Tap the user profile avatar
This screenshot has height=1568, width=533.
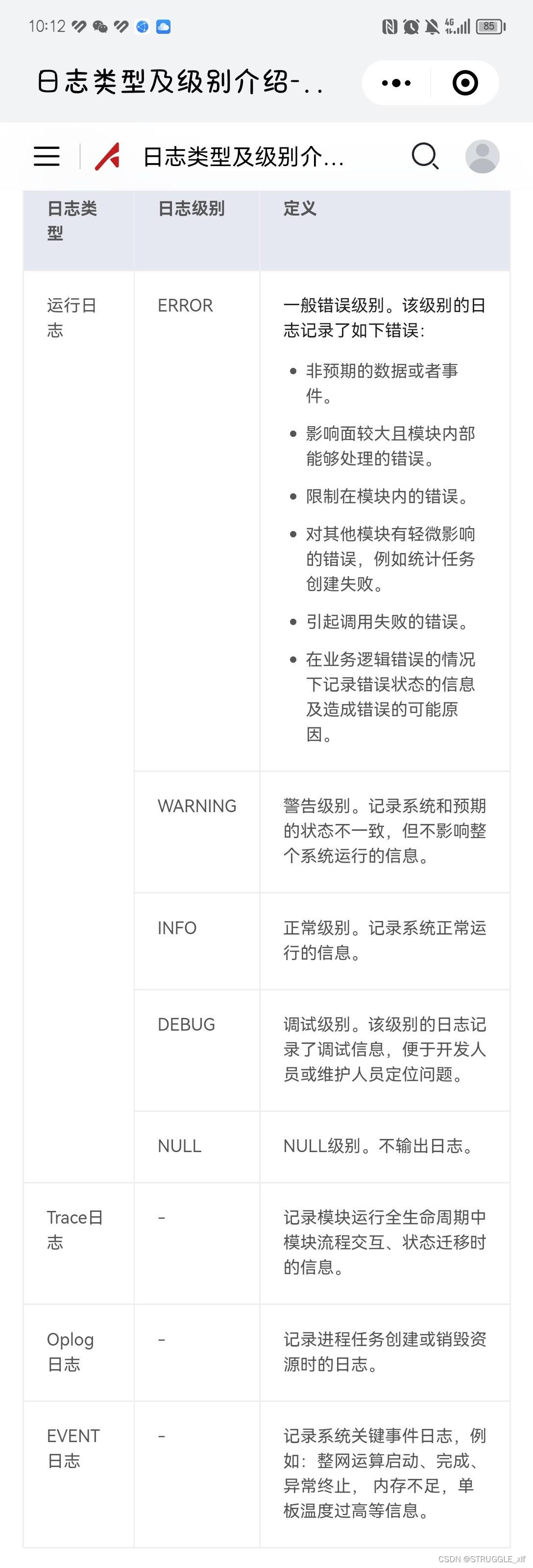coord(482,156)
